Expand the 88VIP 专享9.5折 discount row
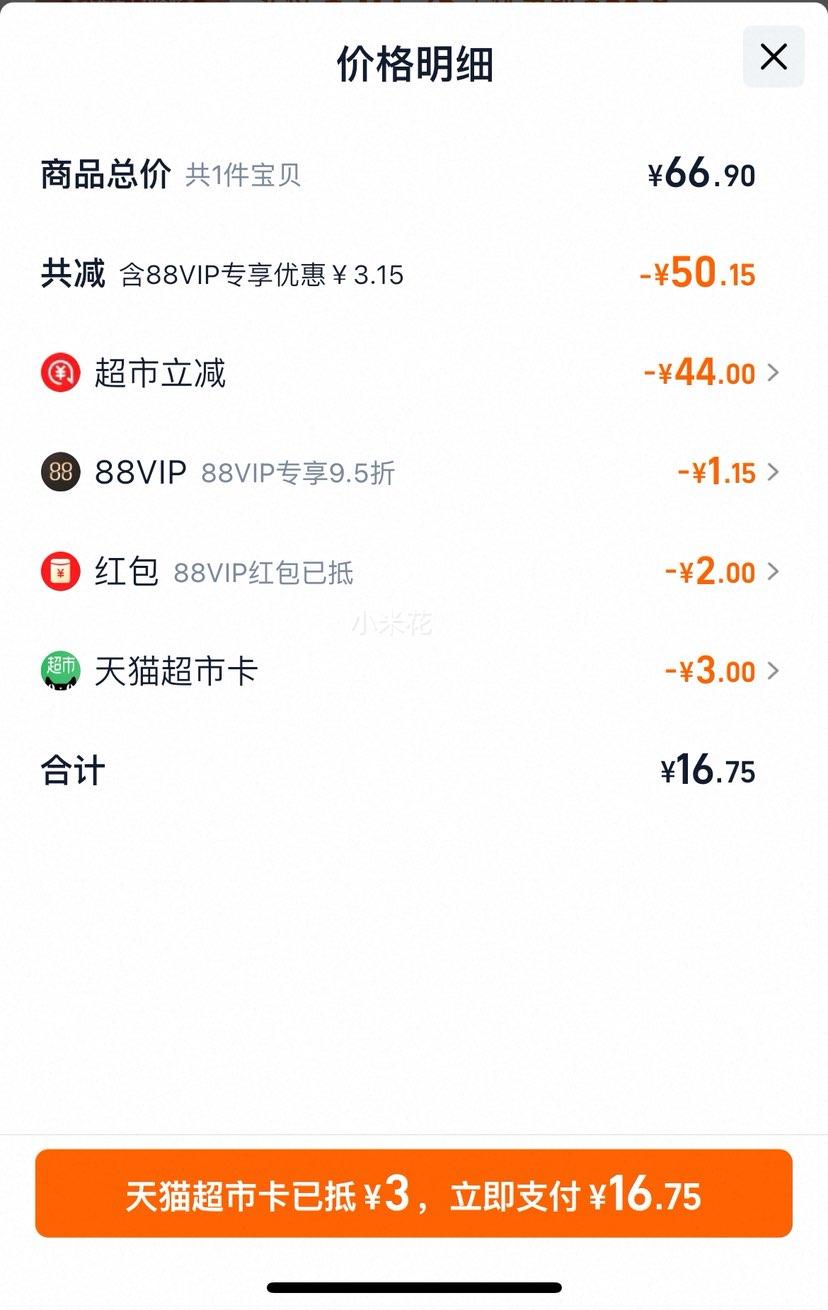This screenshot has height=1310, width=828. tap(772, 472)
